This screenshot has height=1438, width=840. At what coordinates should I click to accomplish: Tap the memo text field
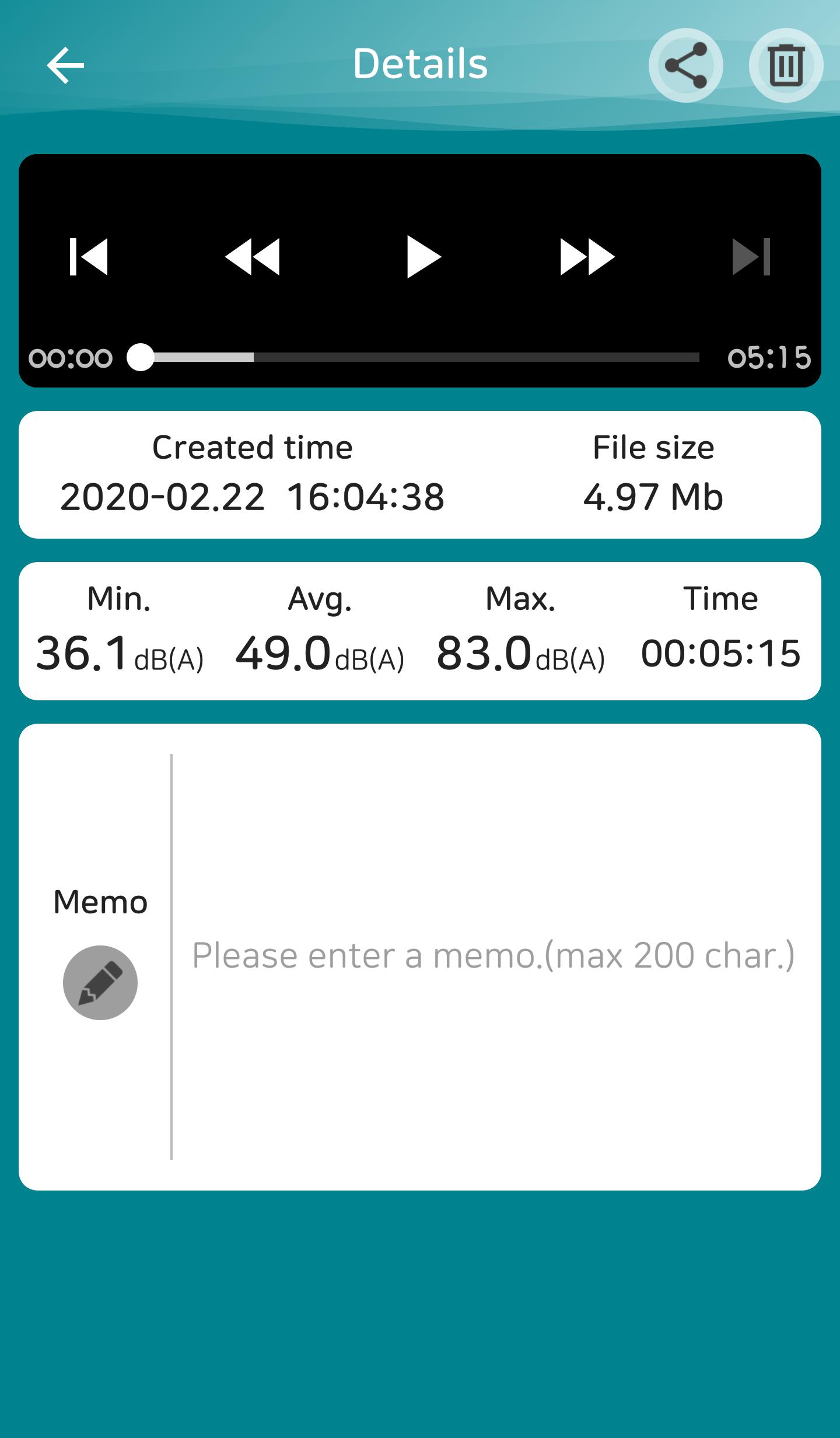[x=494, y=956]
